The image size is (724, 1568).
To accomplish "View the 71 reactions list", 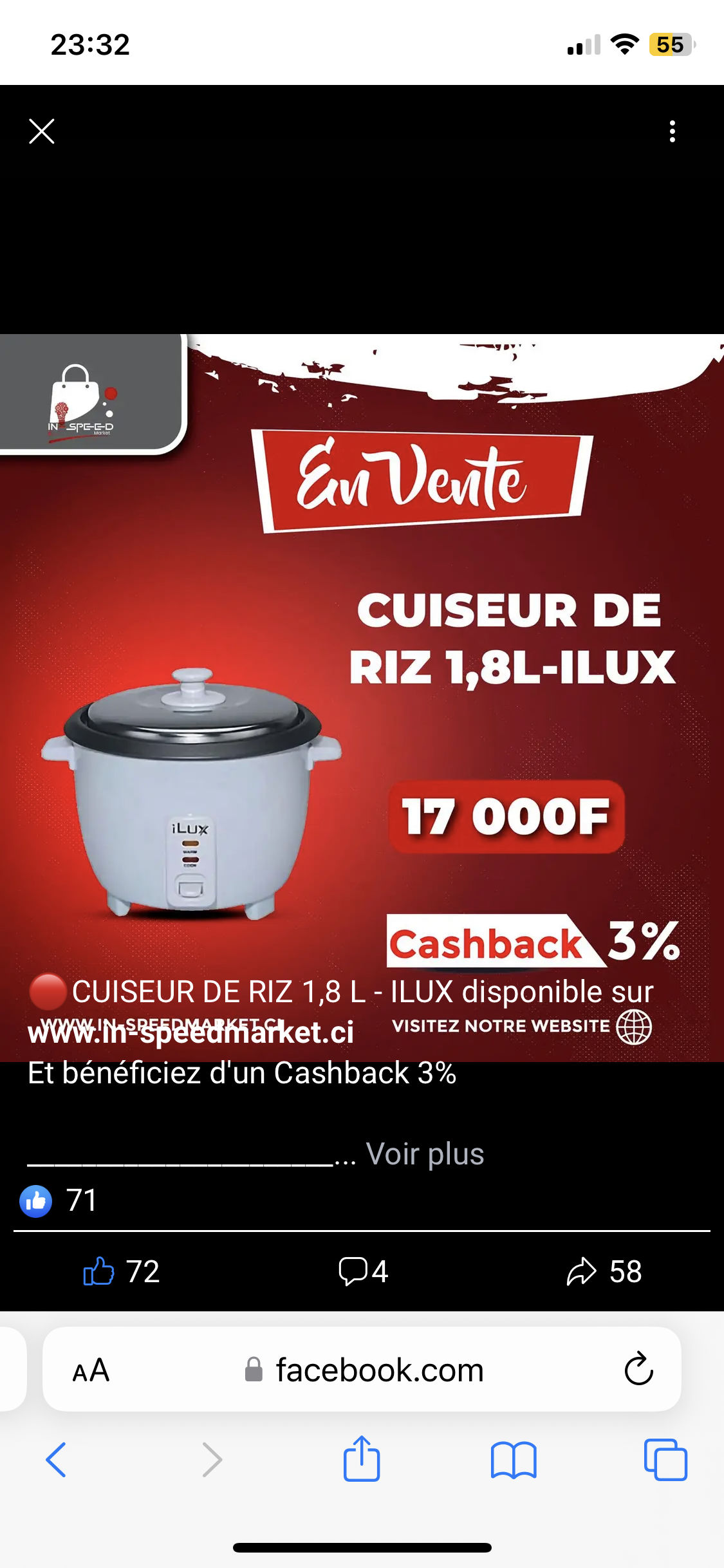I will coord(58,1200).
